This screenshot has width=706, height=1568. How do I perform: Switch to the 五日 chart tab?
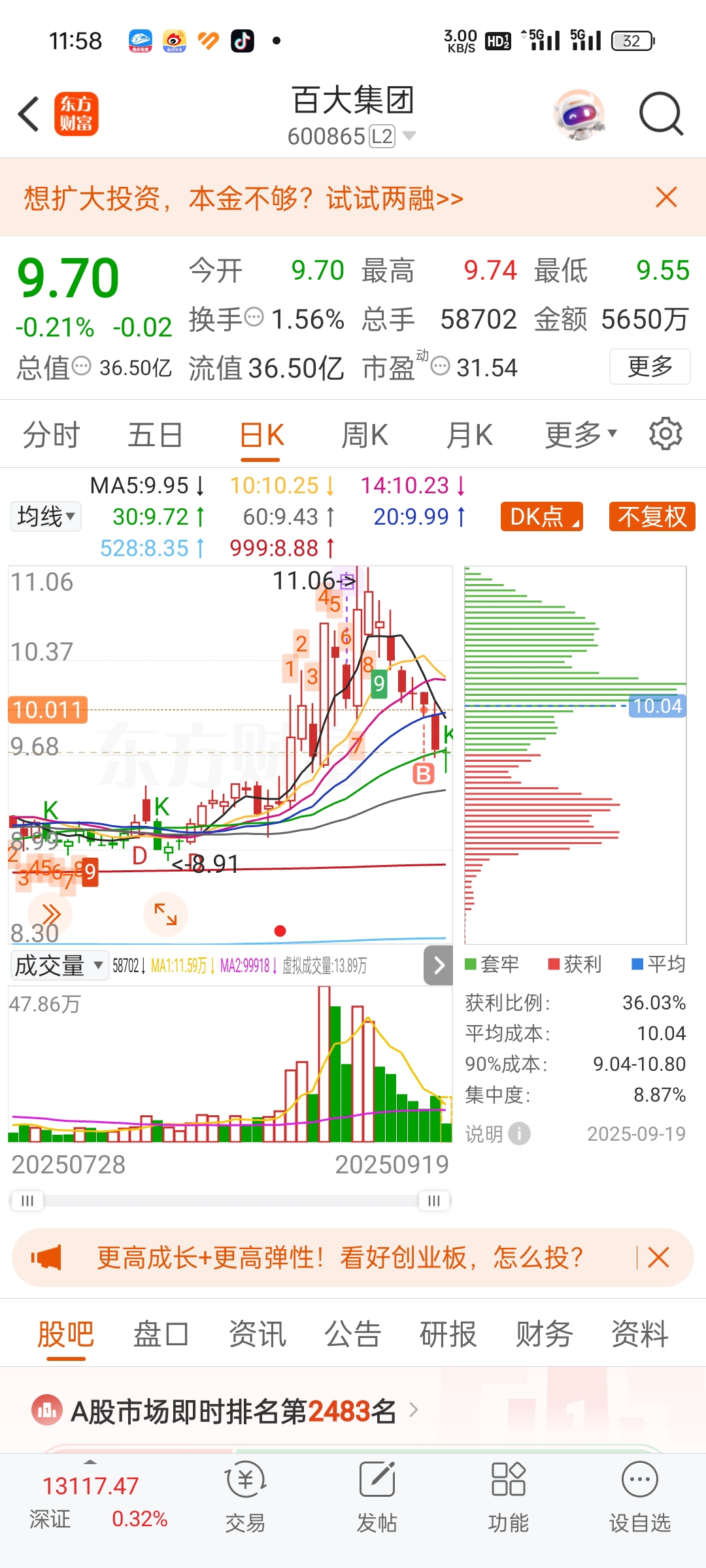point(155,435)
